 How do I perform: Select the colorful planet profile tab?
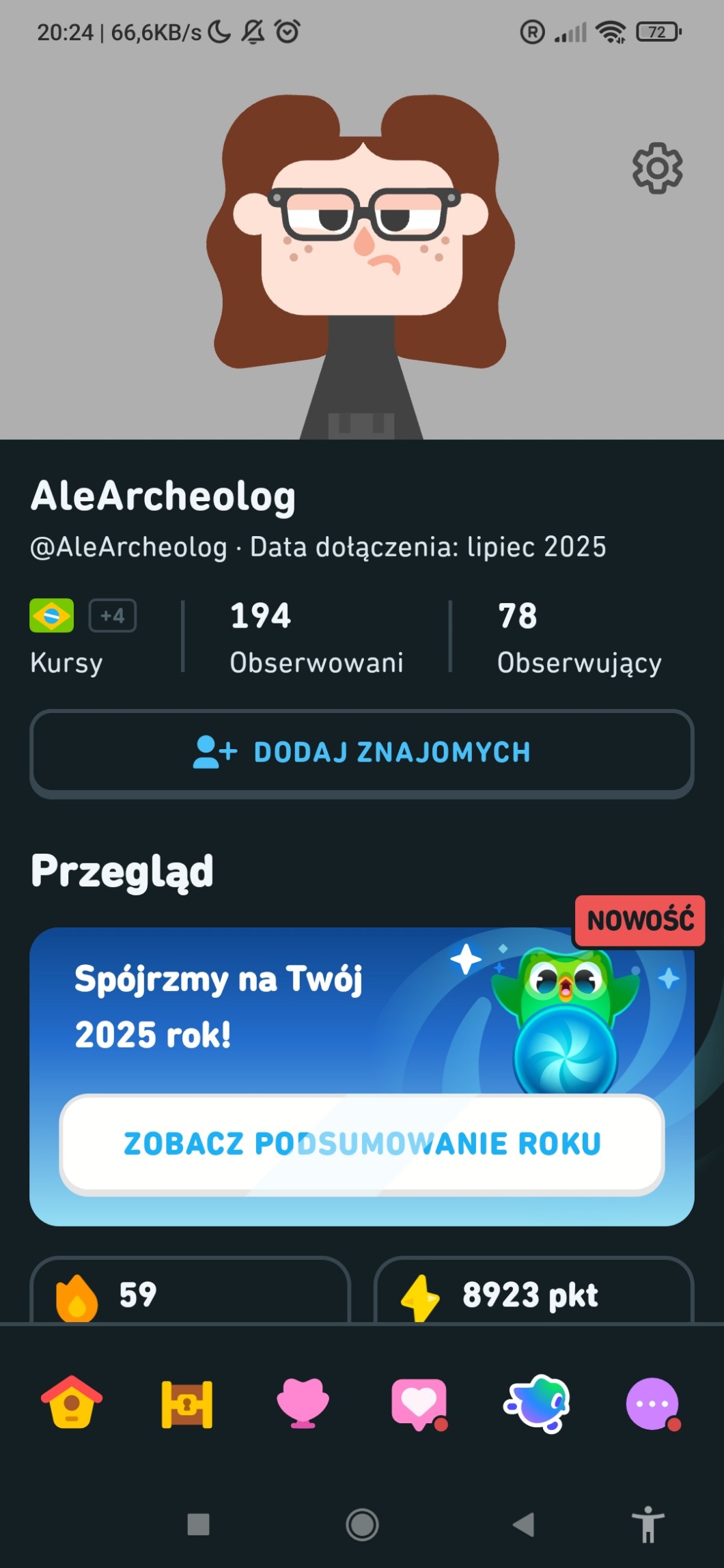coord(537,1403)
